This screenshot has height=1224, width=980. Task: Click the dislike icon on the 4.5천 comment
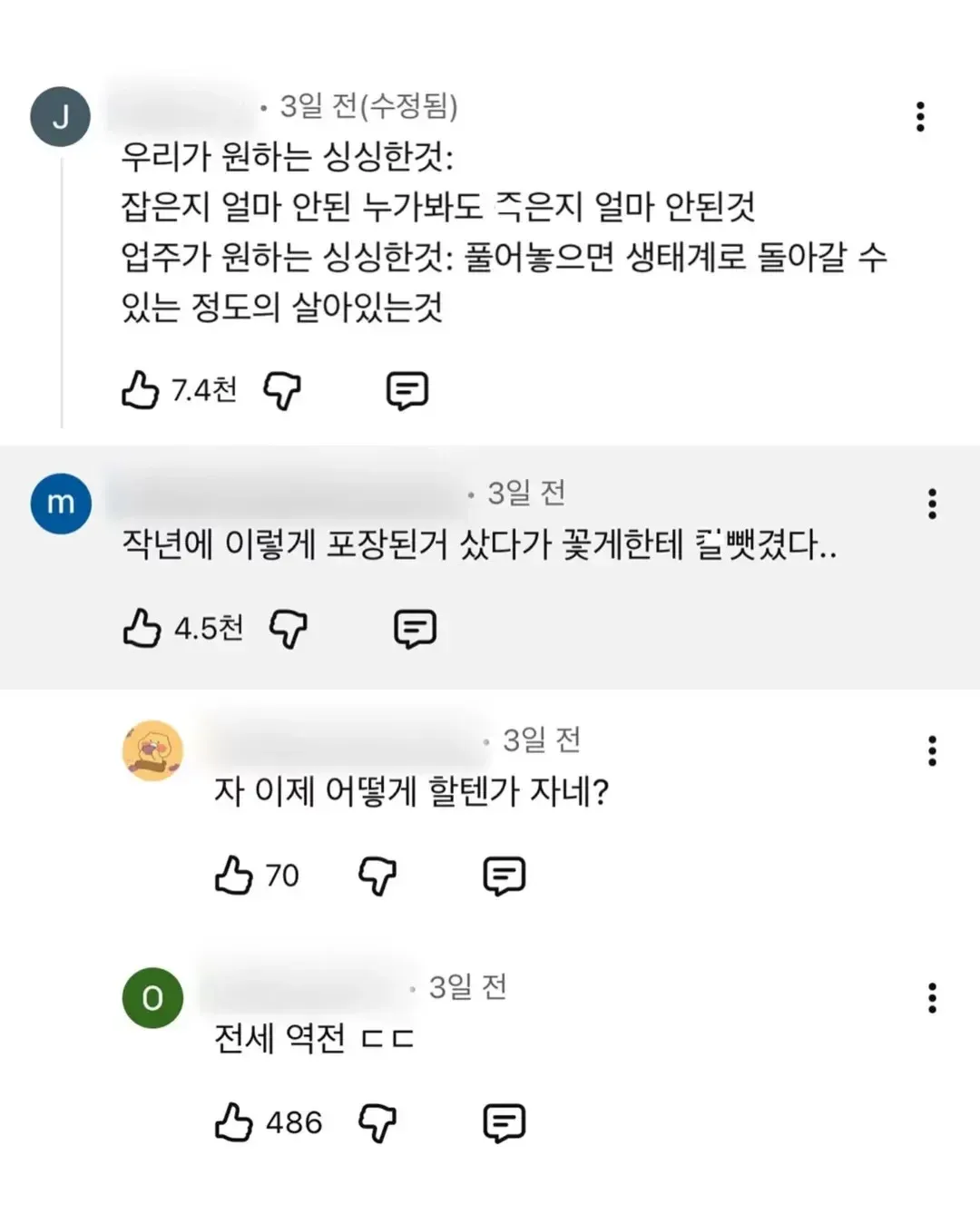[289, 629]
